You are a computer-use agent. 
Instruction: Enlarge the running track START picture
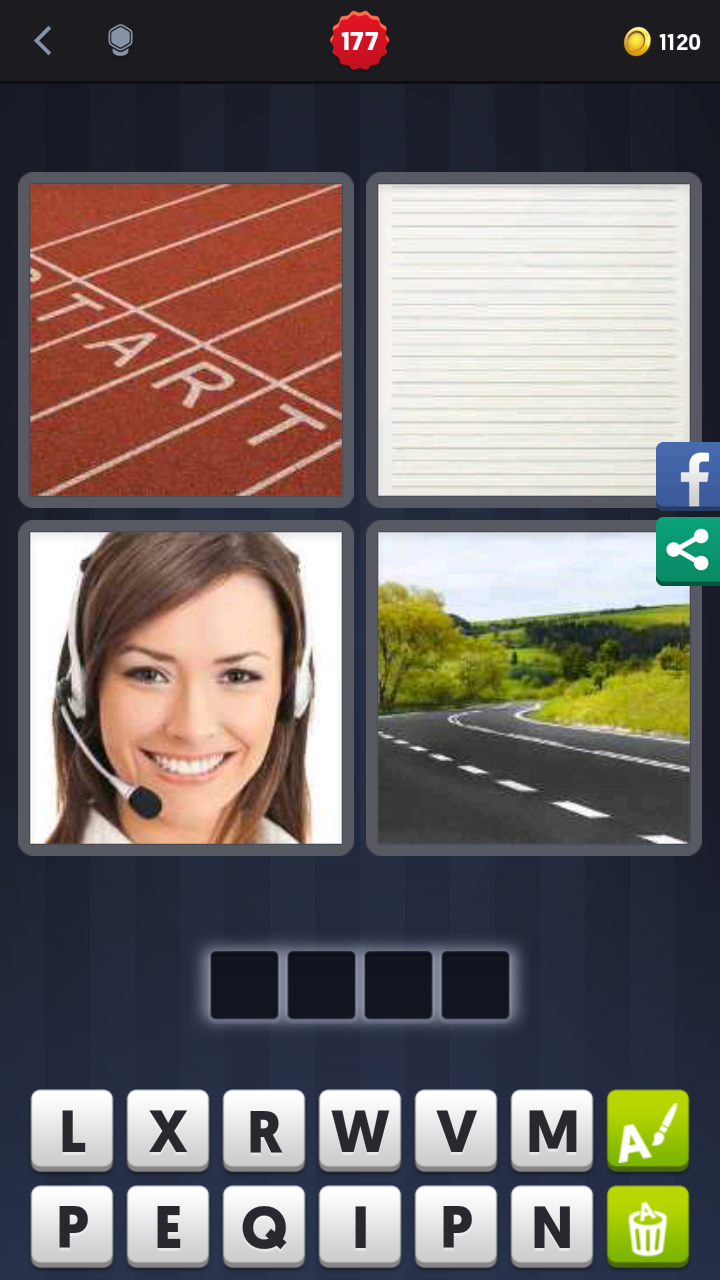coord(186,340)
